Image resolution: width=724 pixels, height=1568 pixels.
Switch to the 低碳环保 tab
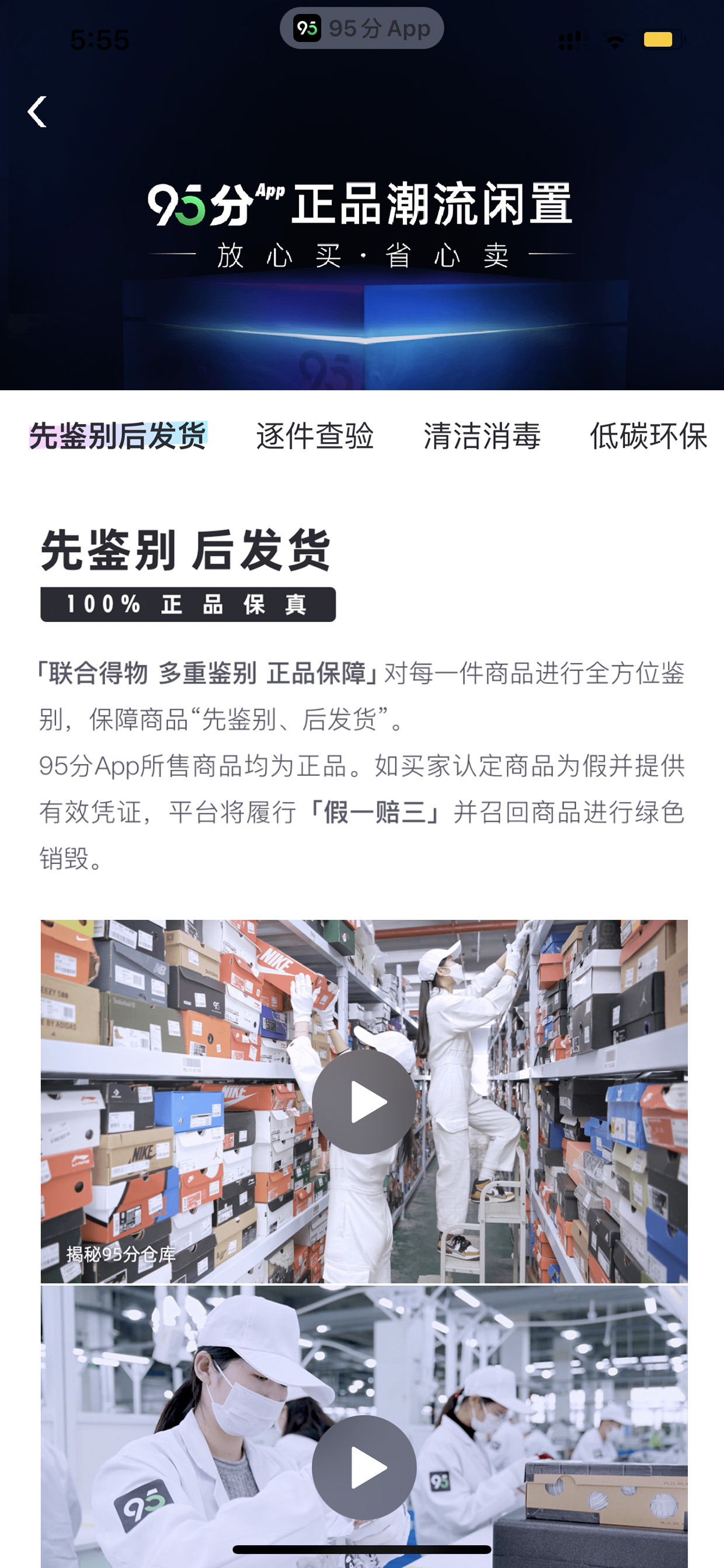(649, 436)
